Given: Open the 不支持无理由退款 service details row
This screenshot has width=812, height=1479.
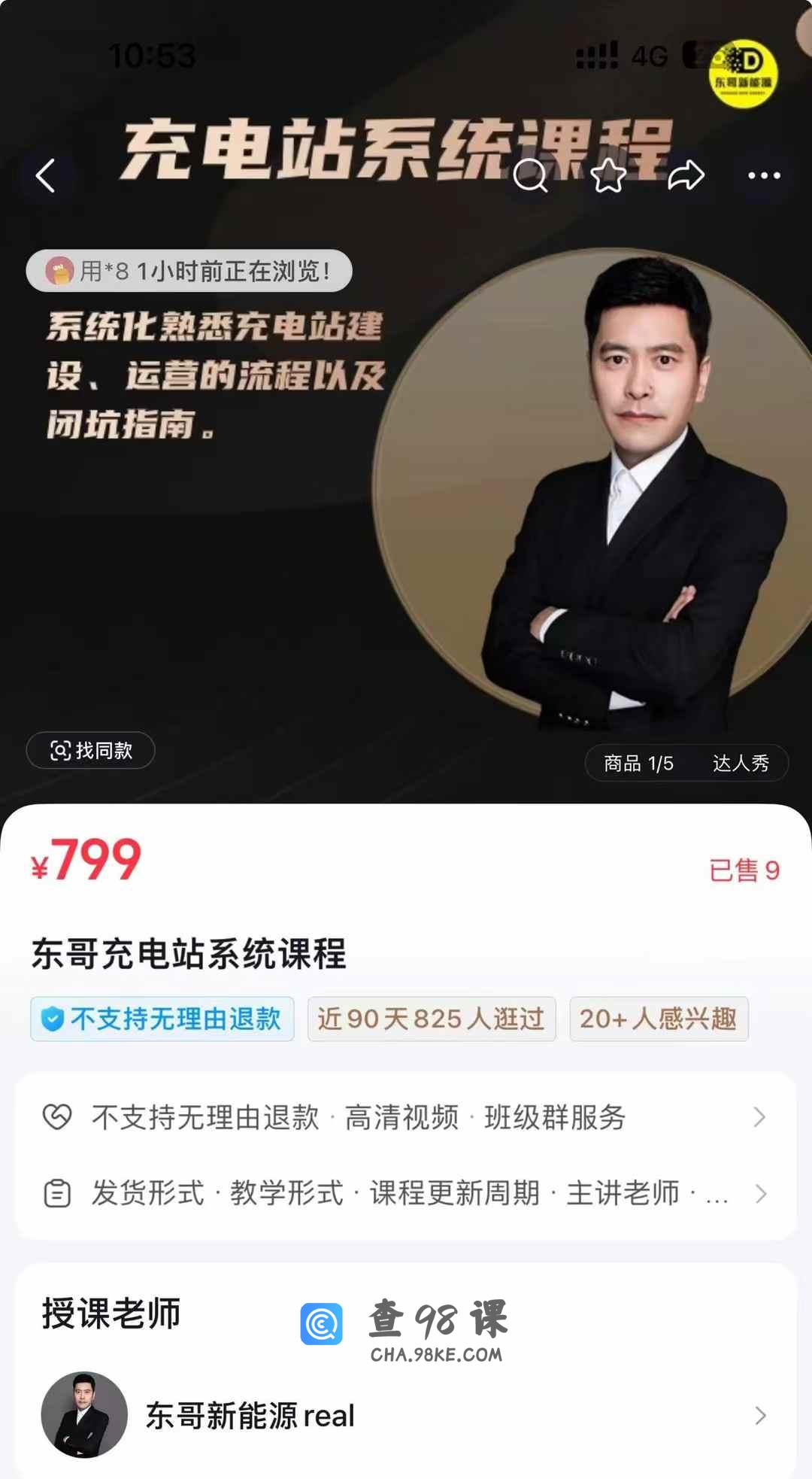Looking at the screenshot, I should coord(406,1117).
